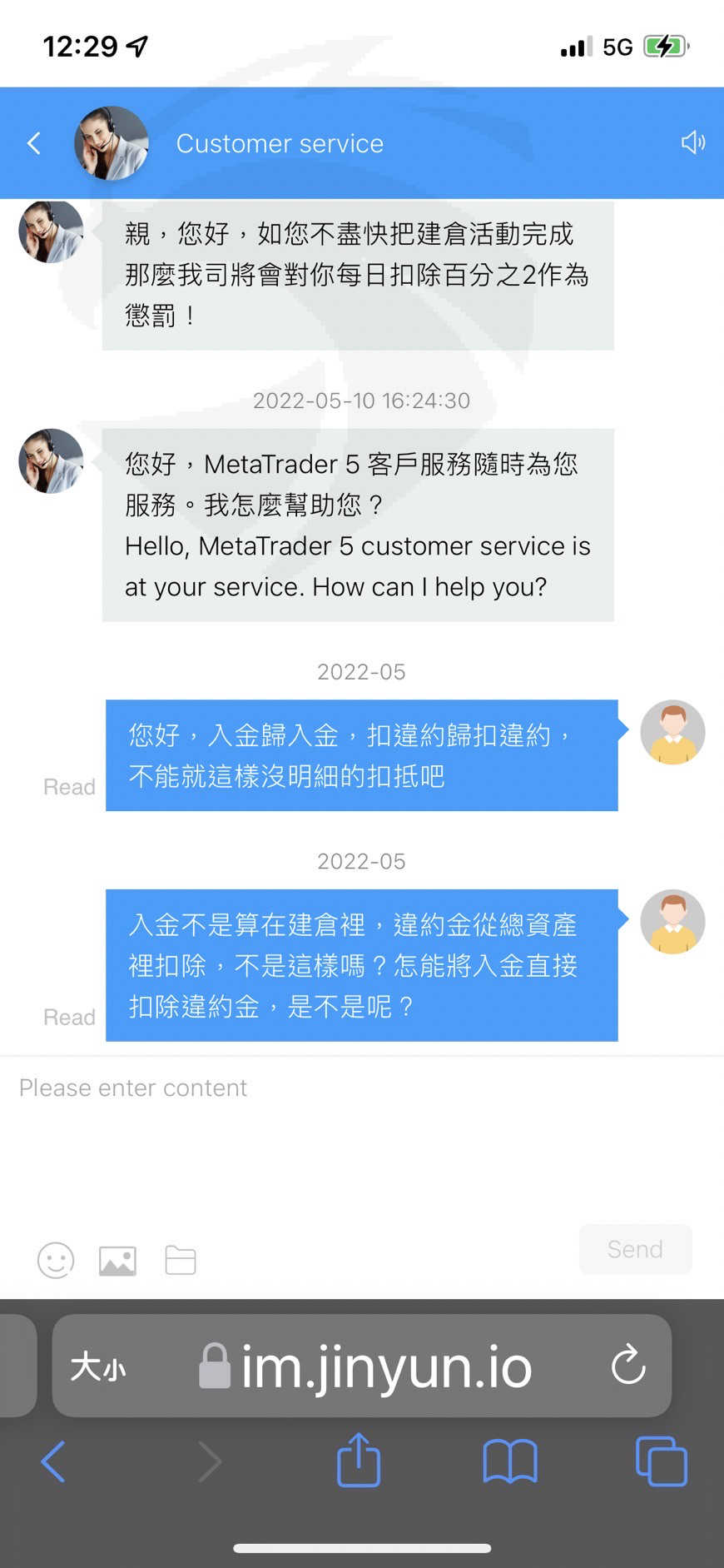Viewport: 724px width, 1568px height.
Task: Navigate back in Safari
Action: 52,1461
